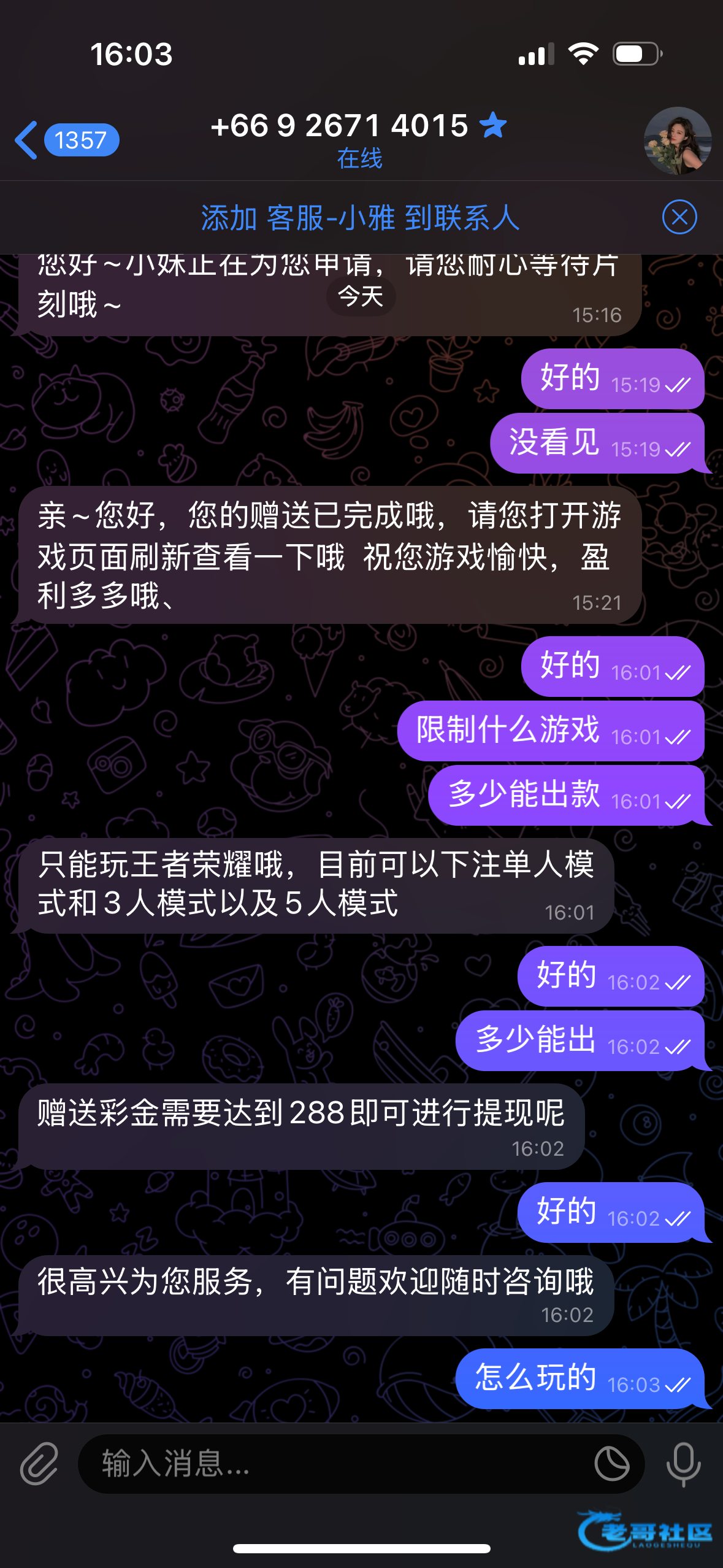
Task: Open the sticker panel icon
Action: [611, 1464]
